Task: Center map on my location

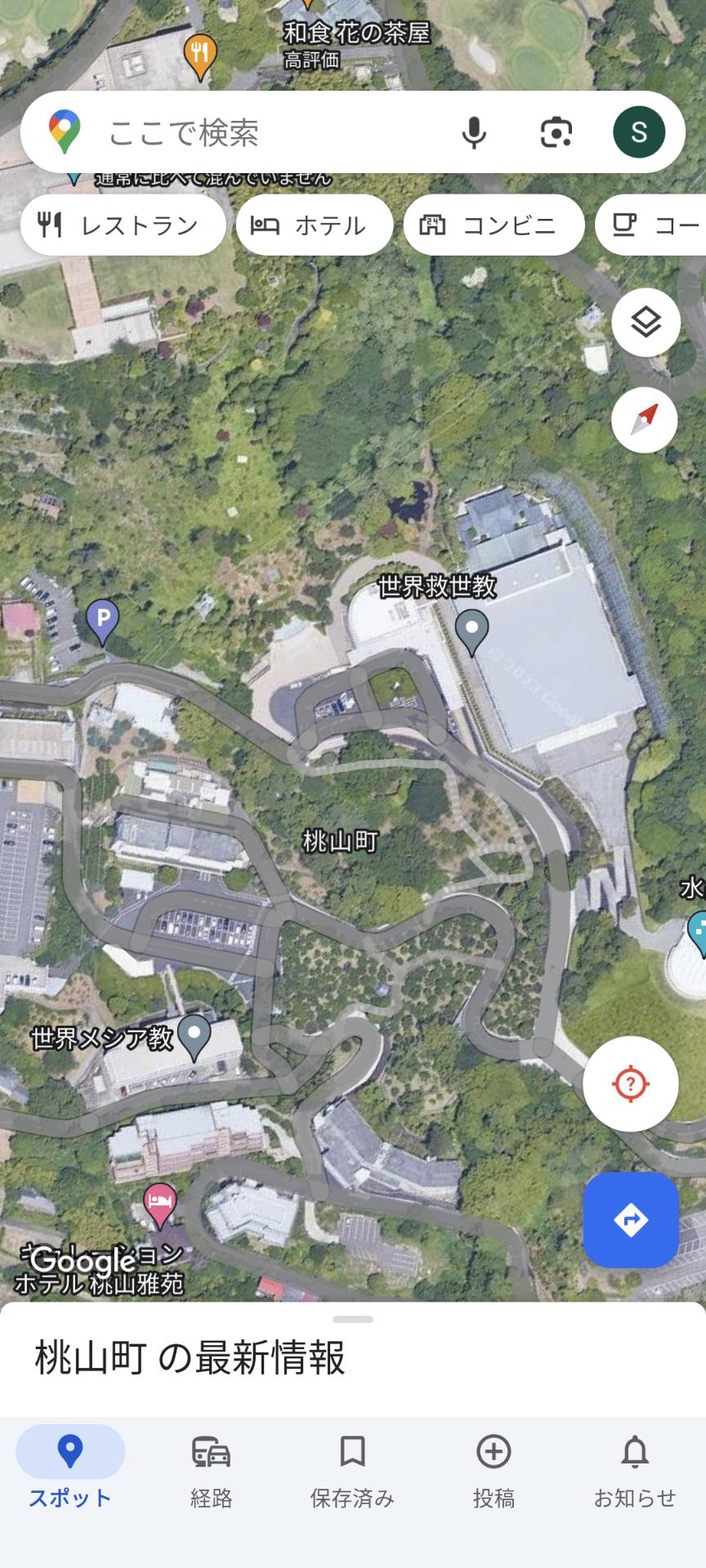Action: pos(631,1084)
